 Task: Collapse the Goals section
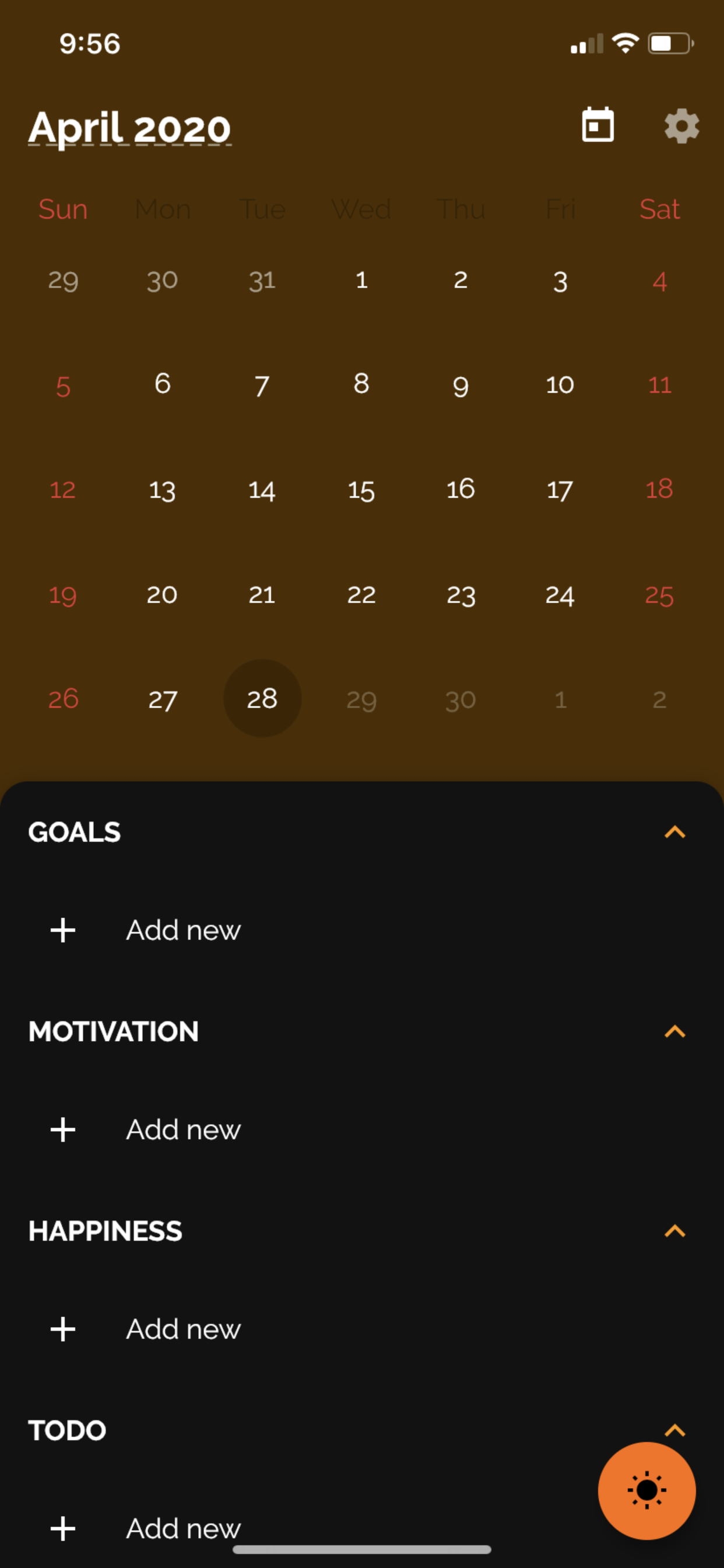(x=674, y=832)
